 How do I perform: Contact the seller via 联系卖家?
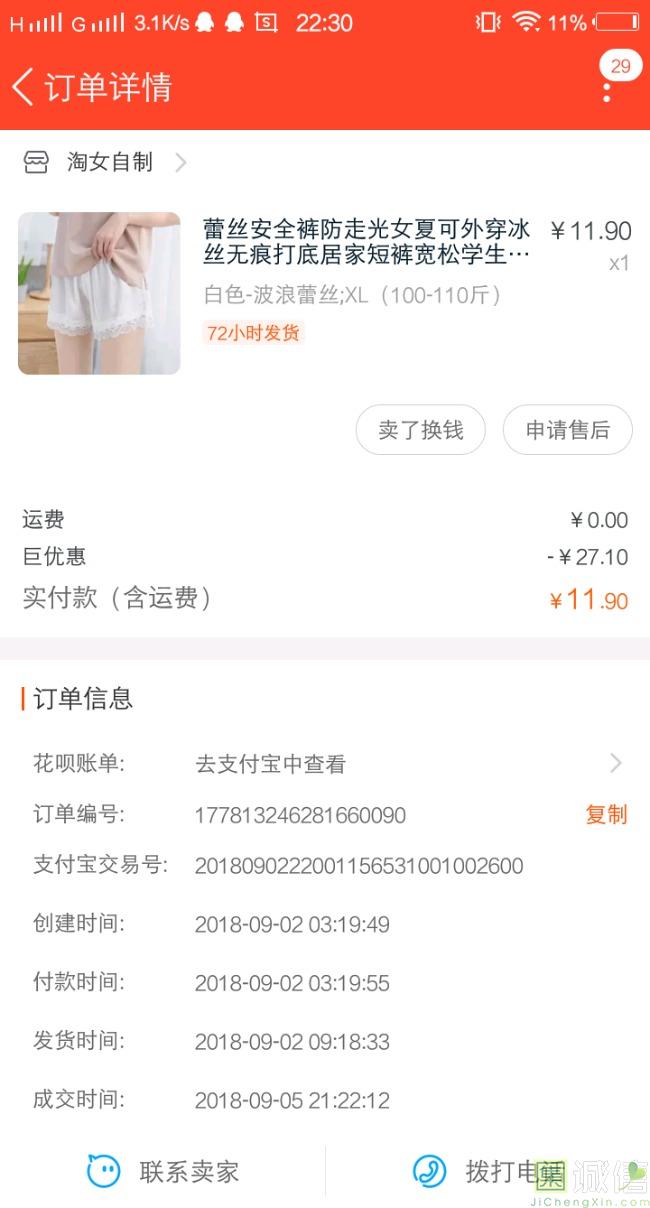point(165,1171)
